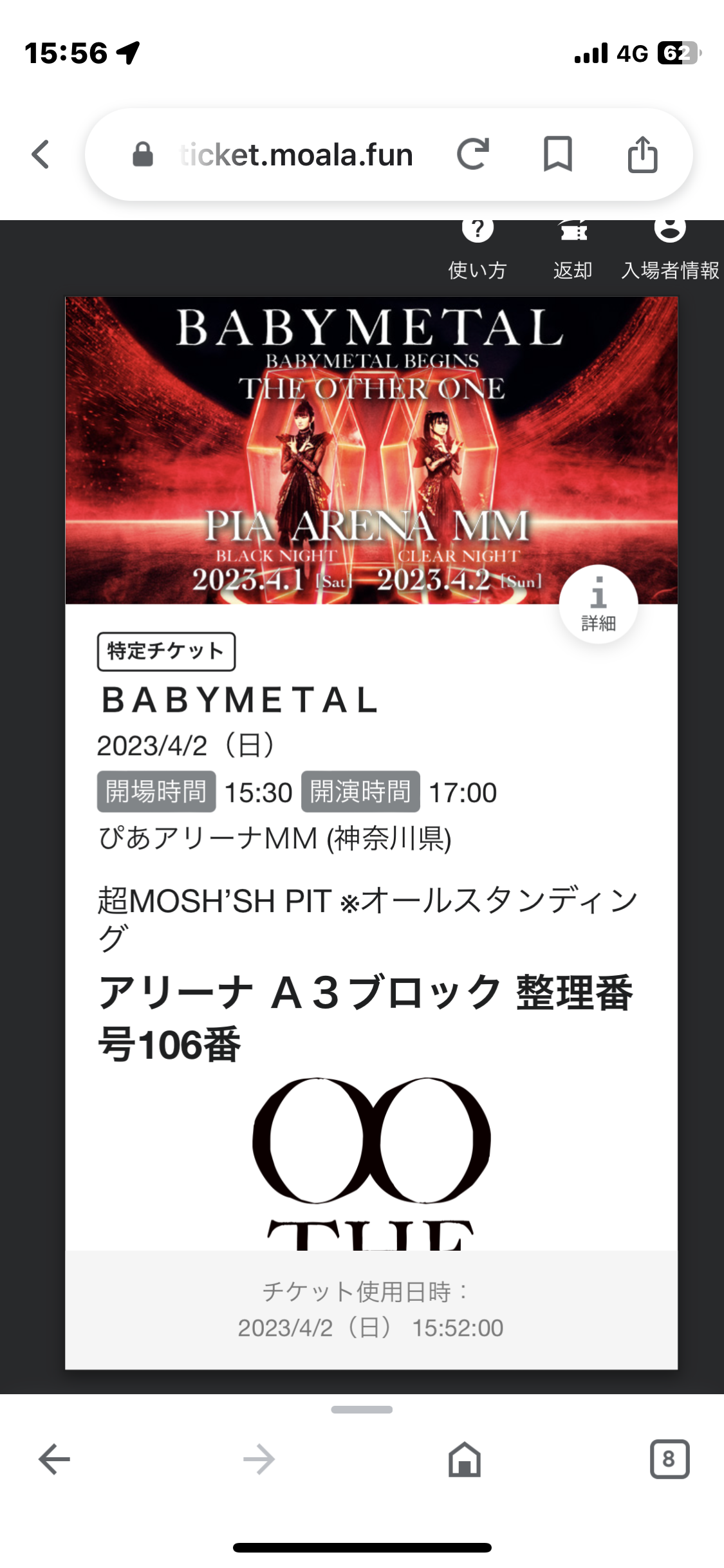Open the 詳細 details button
724x1568 pixels.
point(599,604)
